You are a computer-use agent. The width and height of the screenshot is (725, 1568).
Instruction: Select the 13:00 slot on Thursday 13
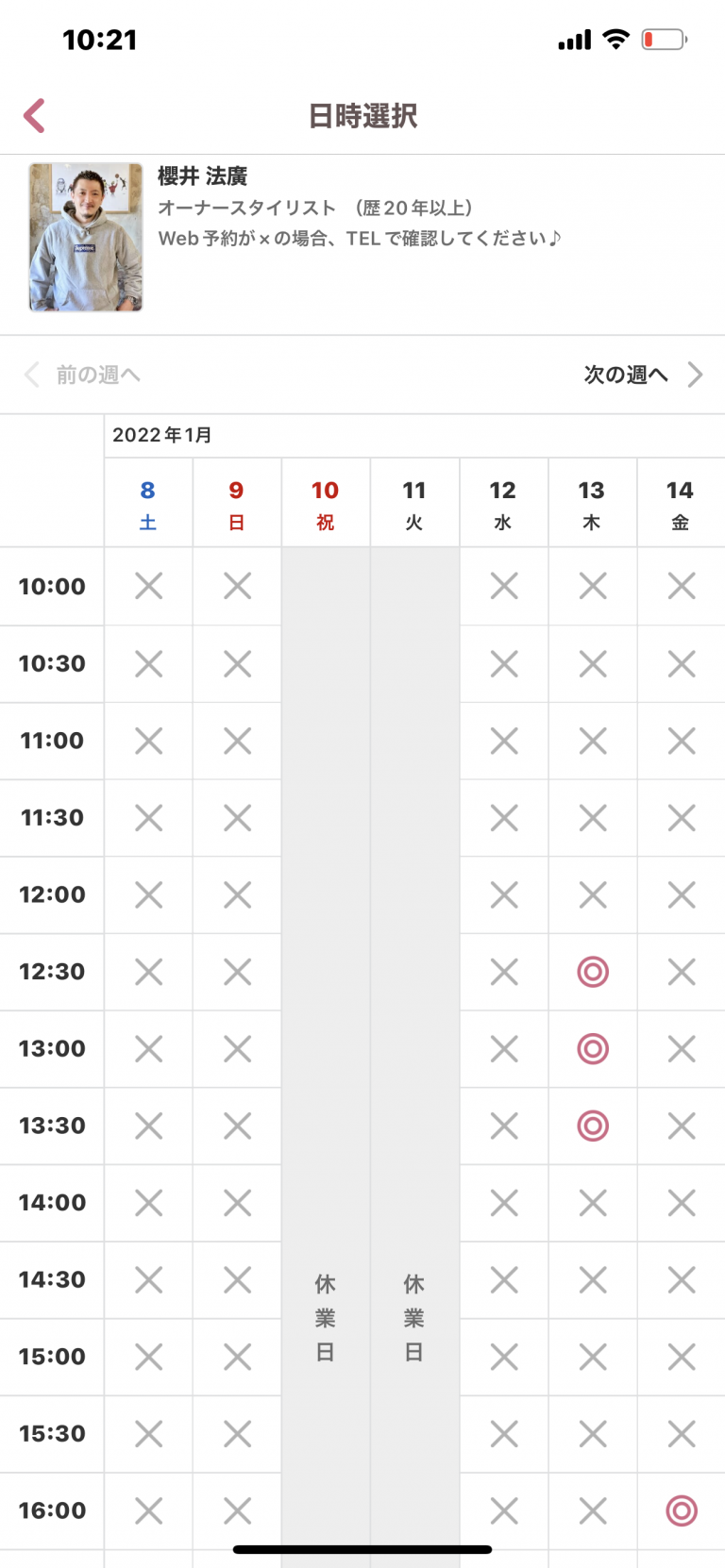[x=593, y=1048]
